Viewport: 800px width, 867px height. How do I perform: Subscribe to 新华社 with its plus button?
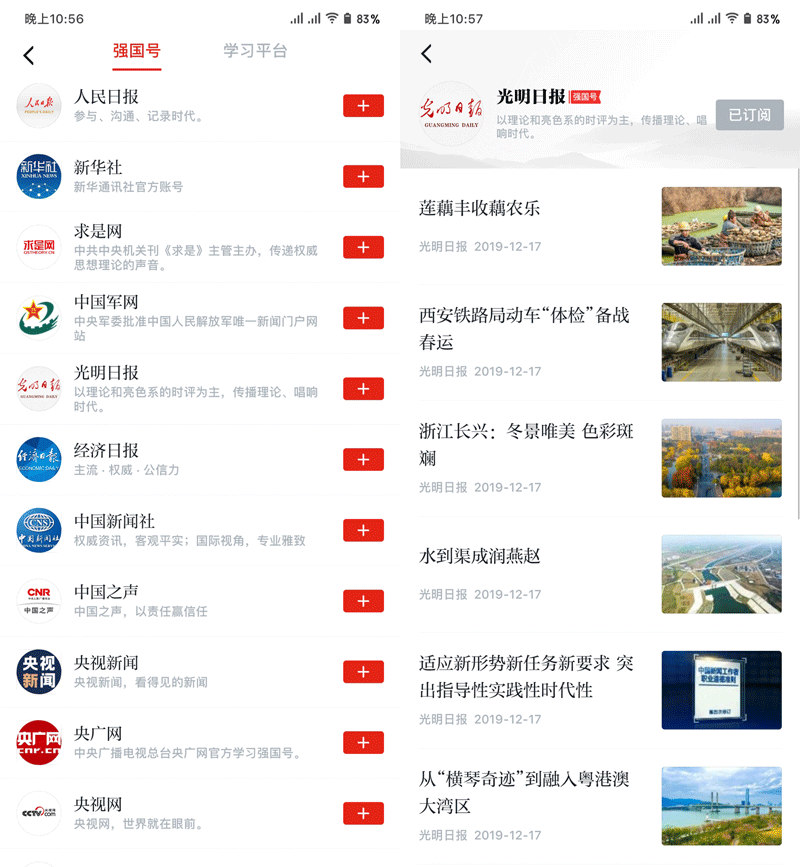363,176
